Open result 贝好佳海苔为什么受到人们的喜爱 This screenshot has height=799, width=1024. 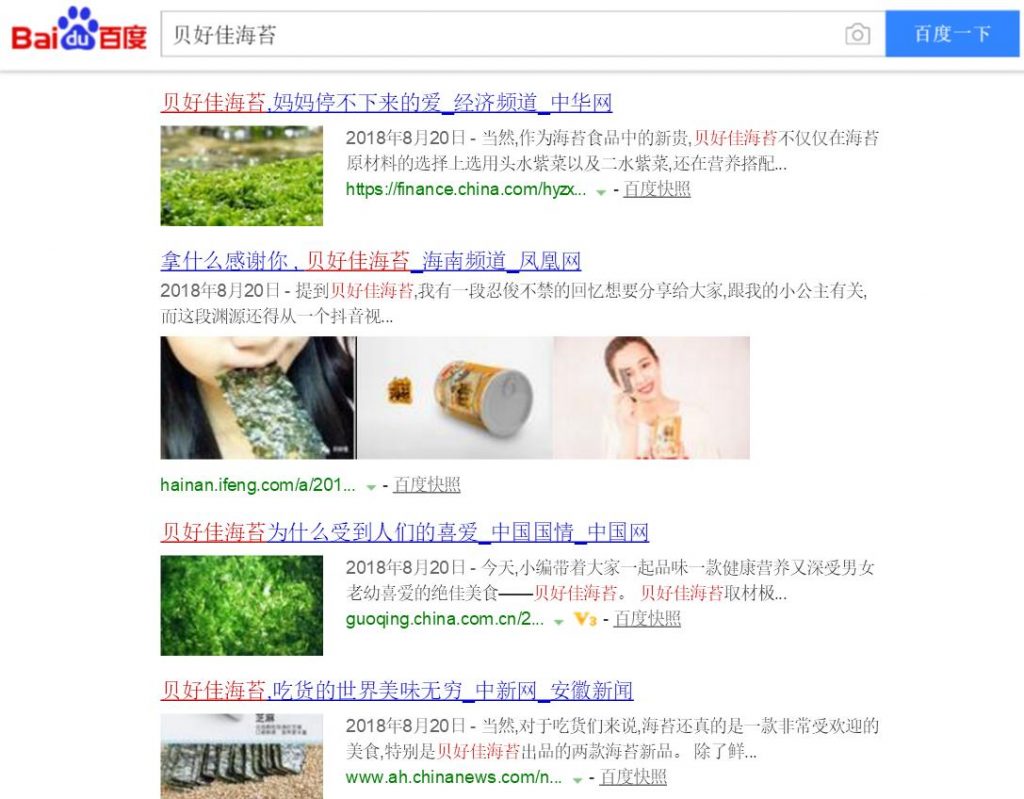(x=404, y=532)
